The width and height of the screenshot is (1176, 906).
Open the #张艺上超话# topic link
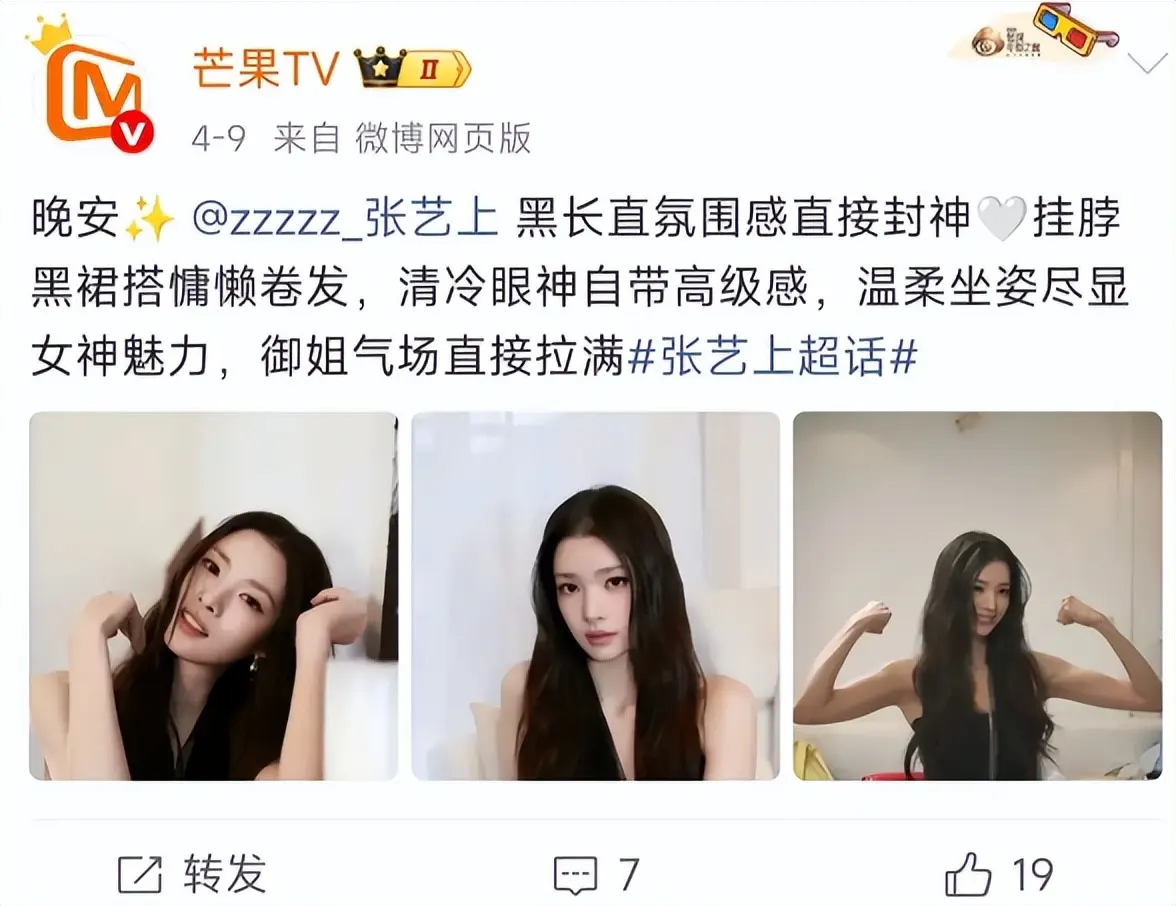point(772,355)
